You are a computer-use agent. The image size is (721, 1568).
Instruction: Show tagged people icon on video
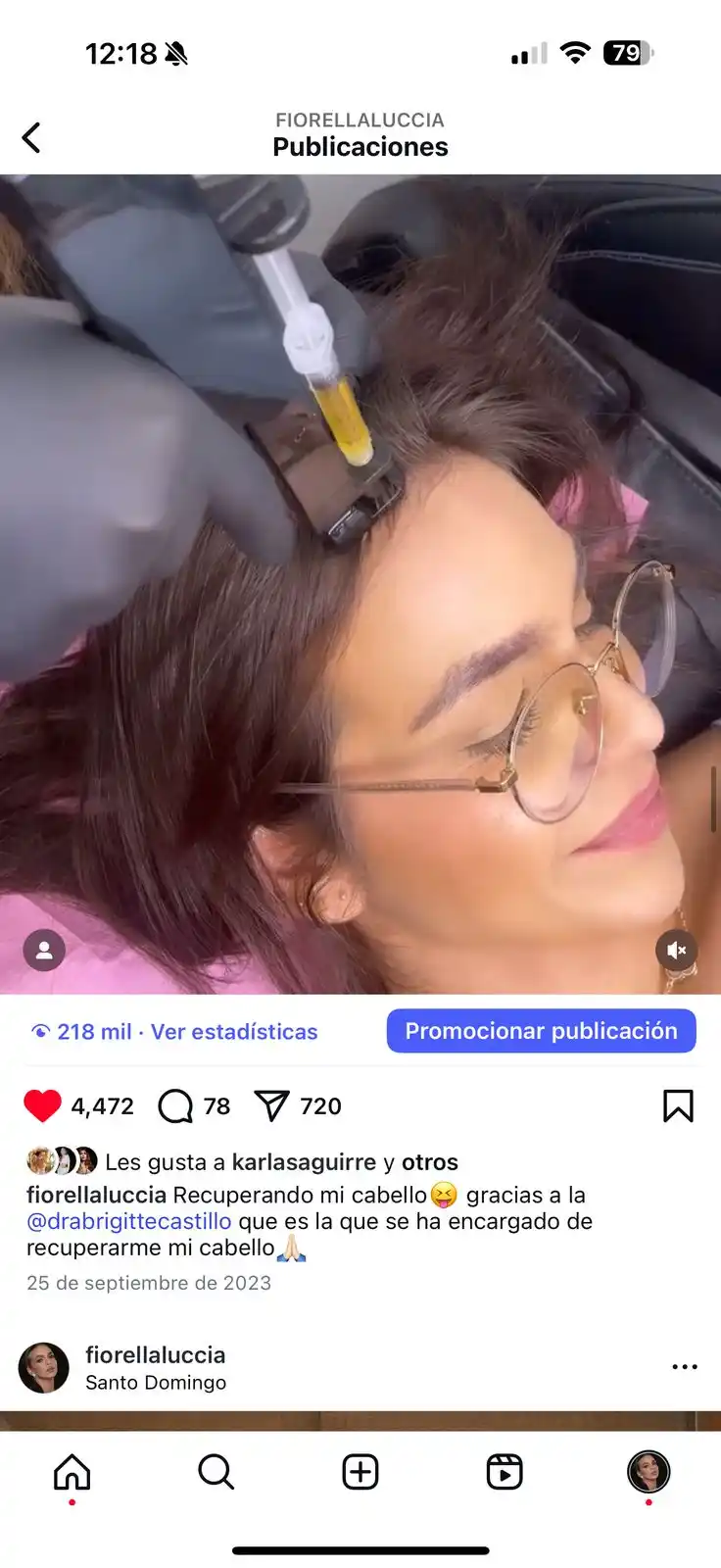tap(44, 950)
